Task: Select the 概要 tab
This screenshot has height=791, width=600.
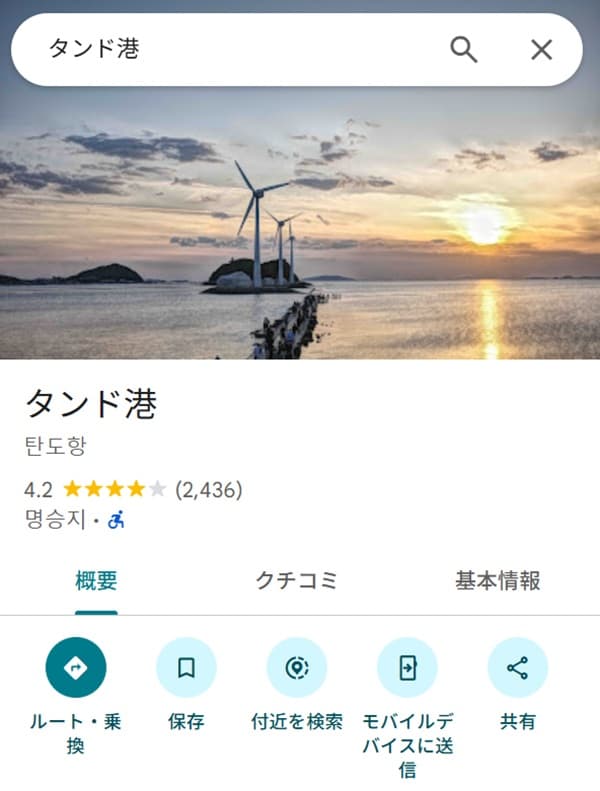Action: click(x=96, y=581)
